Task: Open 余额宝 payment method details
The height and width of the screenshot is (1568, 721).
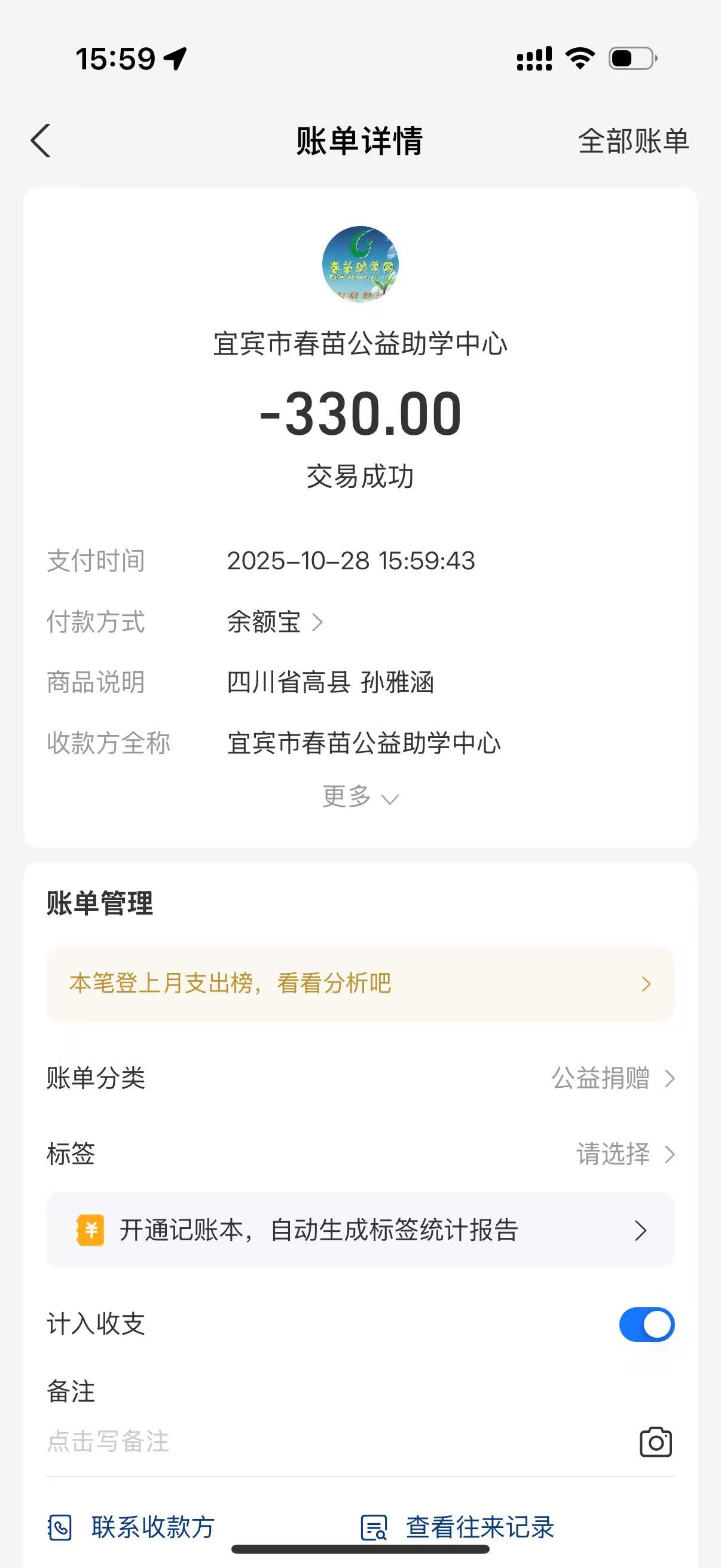Action: 274,622
